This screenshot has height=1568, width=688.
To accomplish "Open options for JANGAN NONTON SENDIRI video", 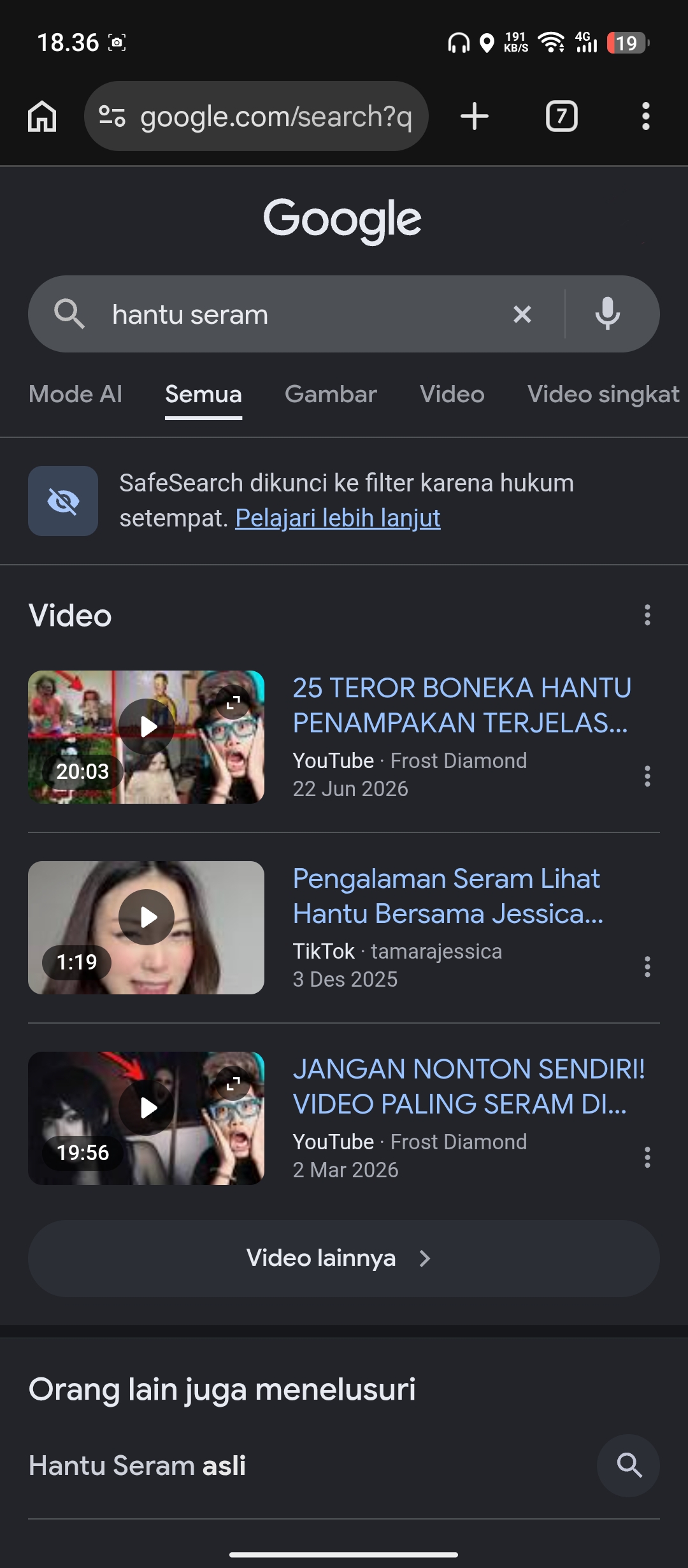I will [x=647, y=1157].
